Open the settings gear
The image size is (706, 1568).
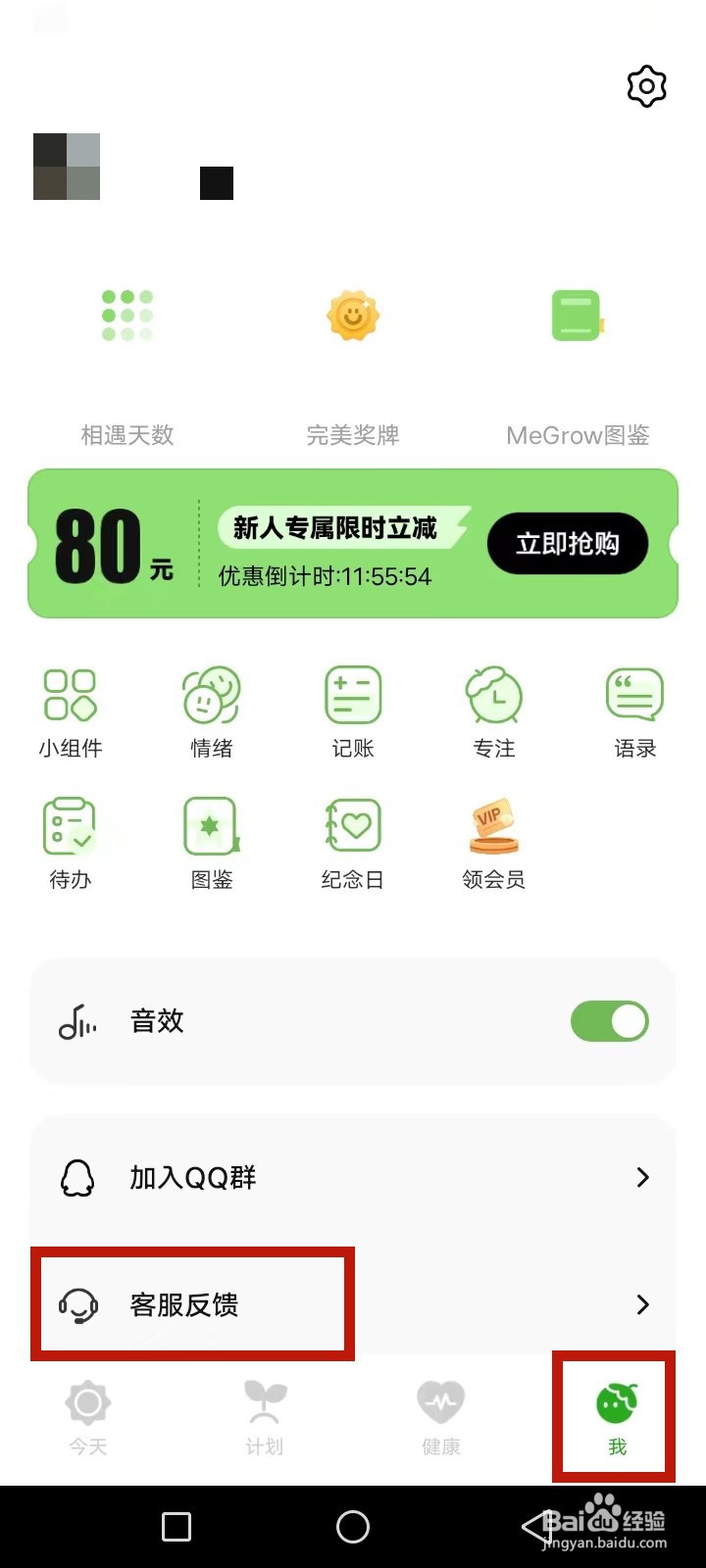click(646, 86)
